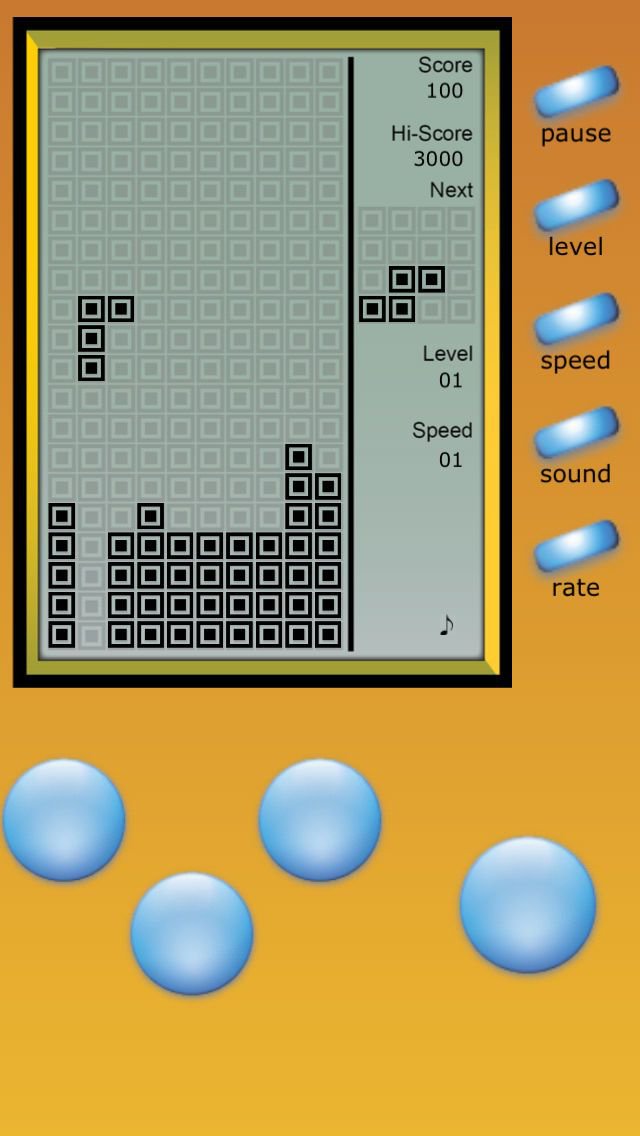Tap the leftmost round directional button
640x1136 pixels.
(64, 819)
